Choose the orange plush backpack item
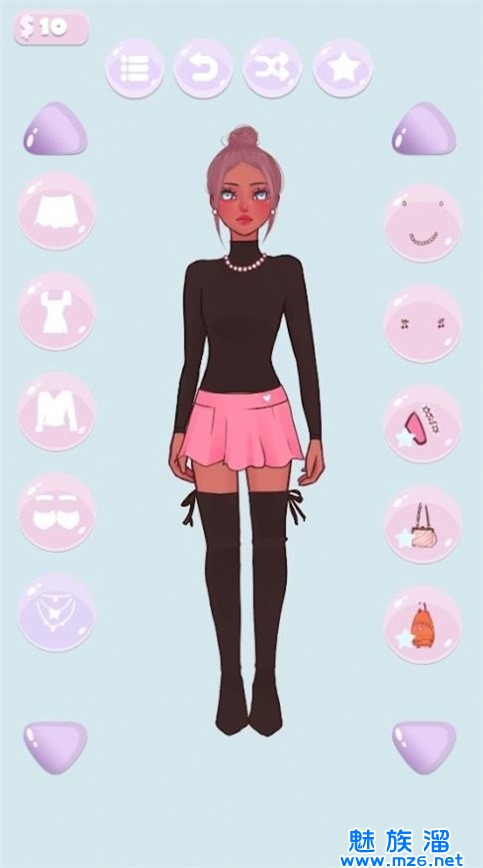 click(423, 625)
